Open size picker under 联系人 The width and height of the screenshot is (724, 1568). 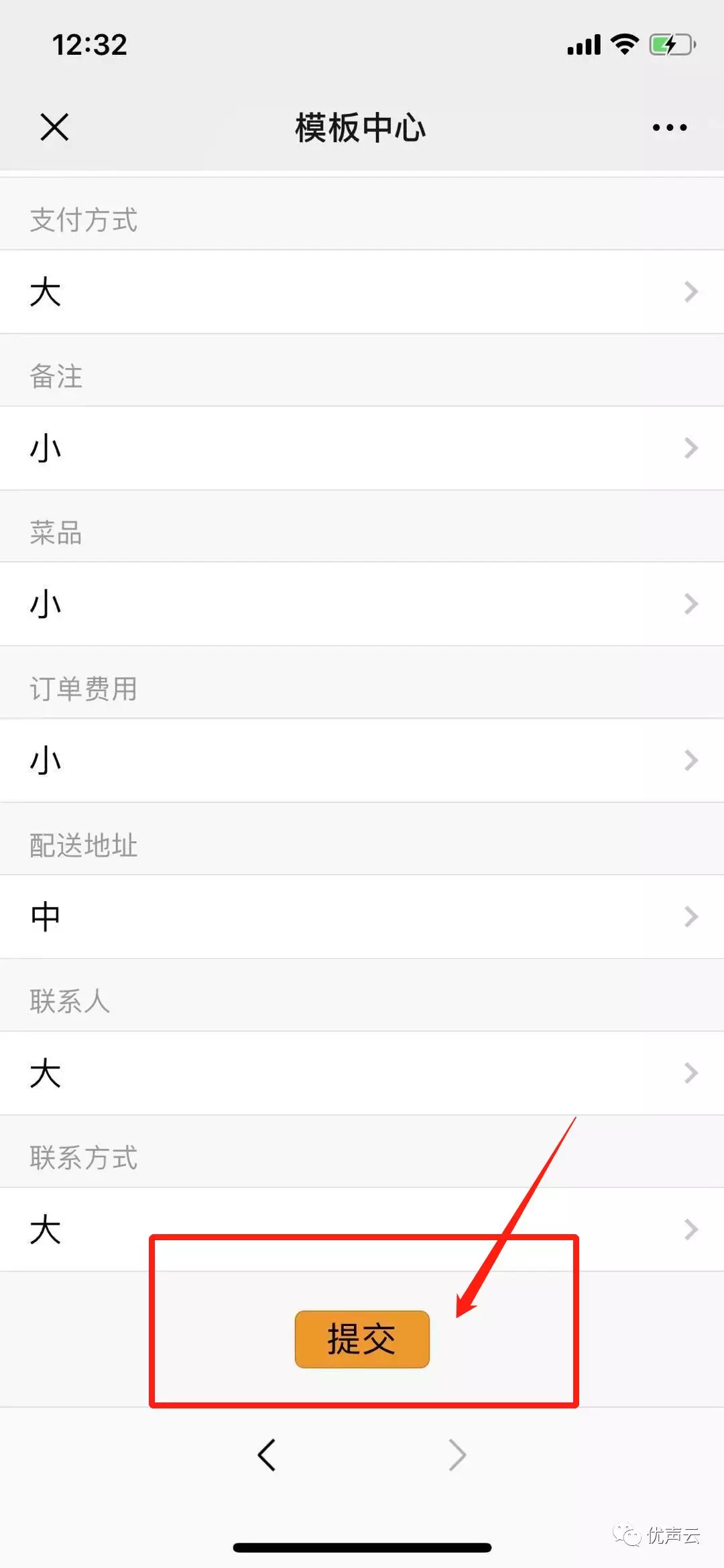point(362,1073)
